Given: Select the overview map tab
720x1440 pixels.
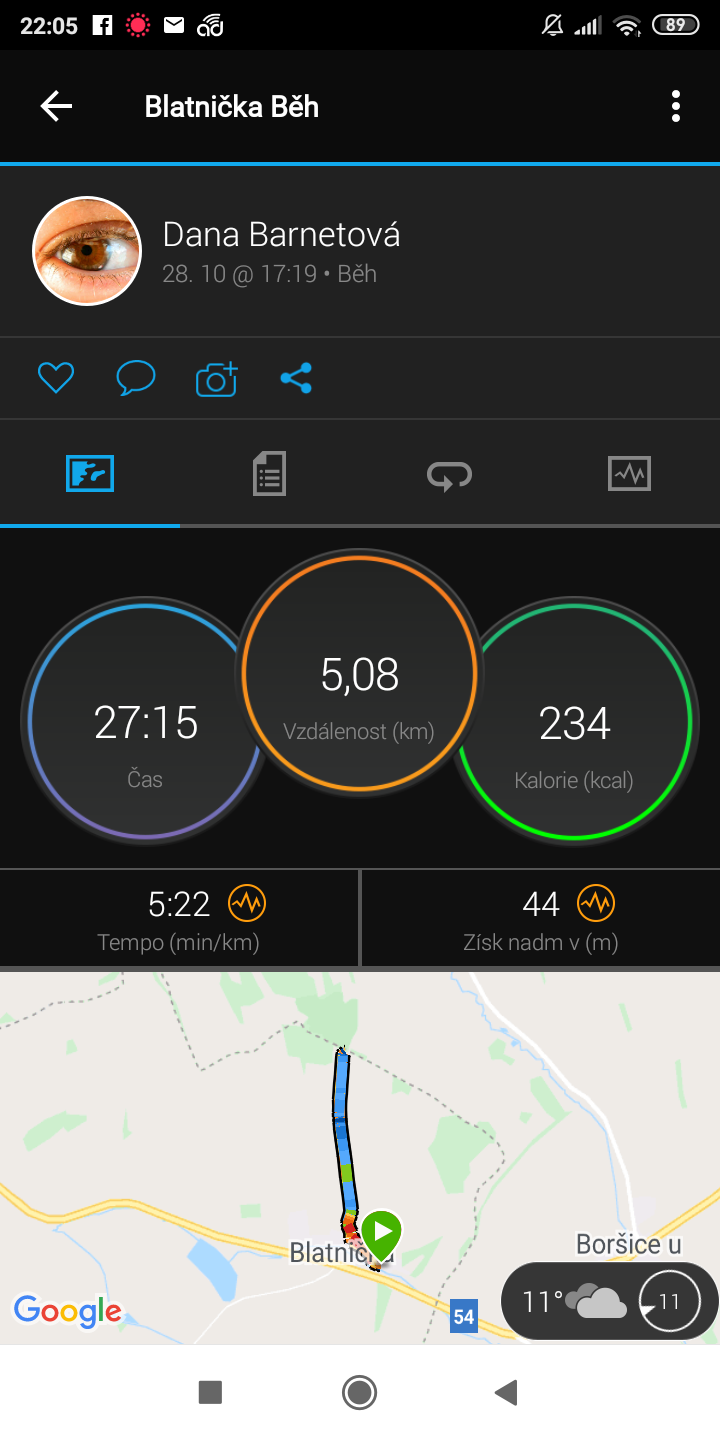Looking at the screenshot, I should coord(90,473).
